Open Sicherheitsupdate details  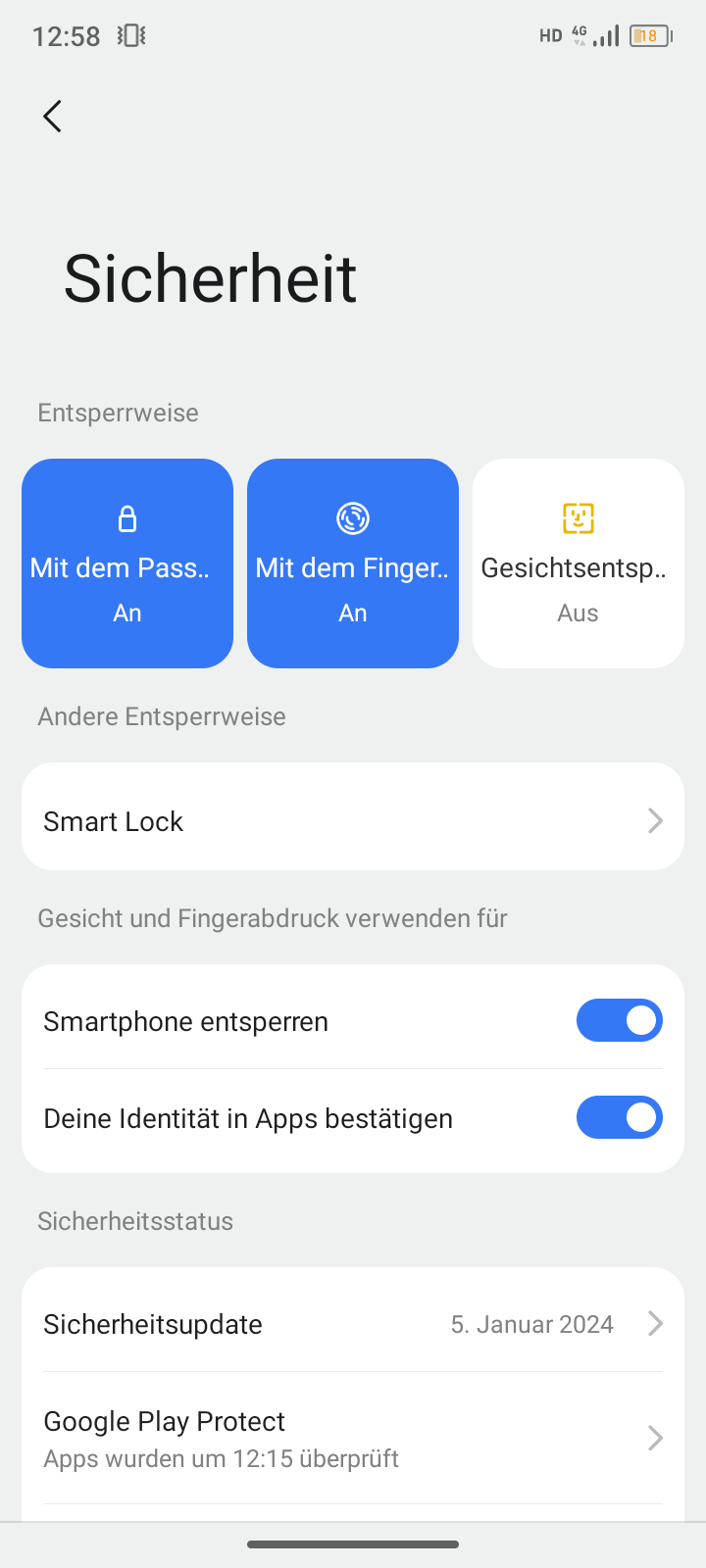click(353, 1324)
